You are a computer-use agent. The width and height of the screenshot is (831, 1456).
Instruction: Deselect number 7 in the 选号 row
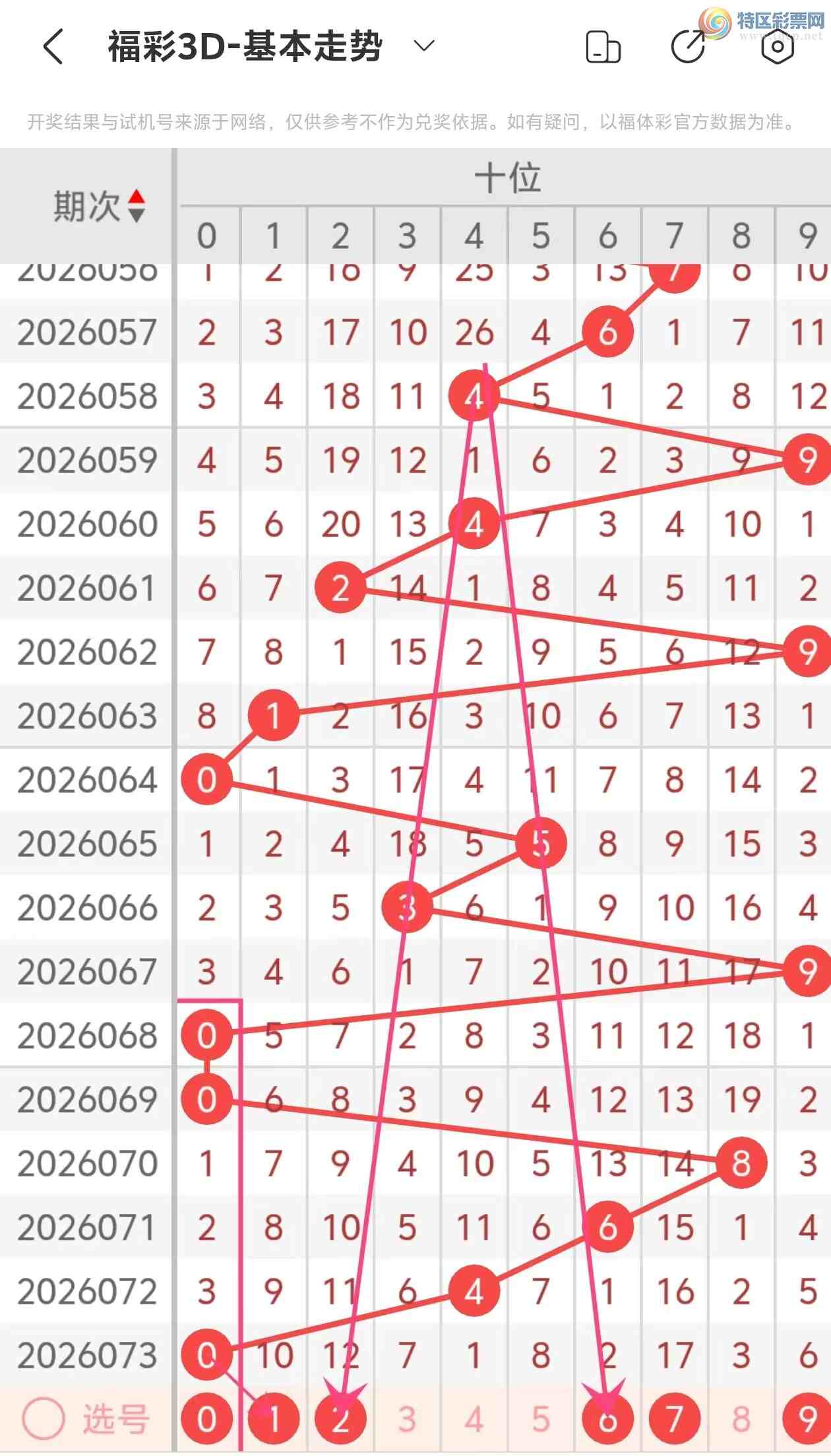pos(674,1419)
